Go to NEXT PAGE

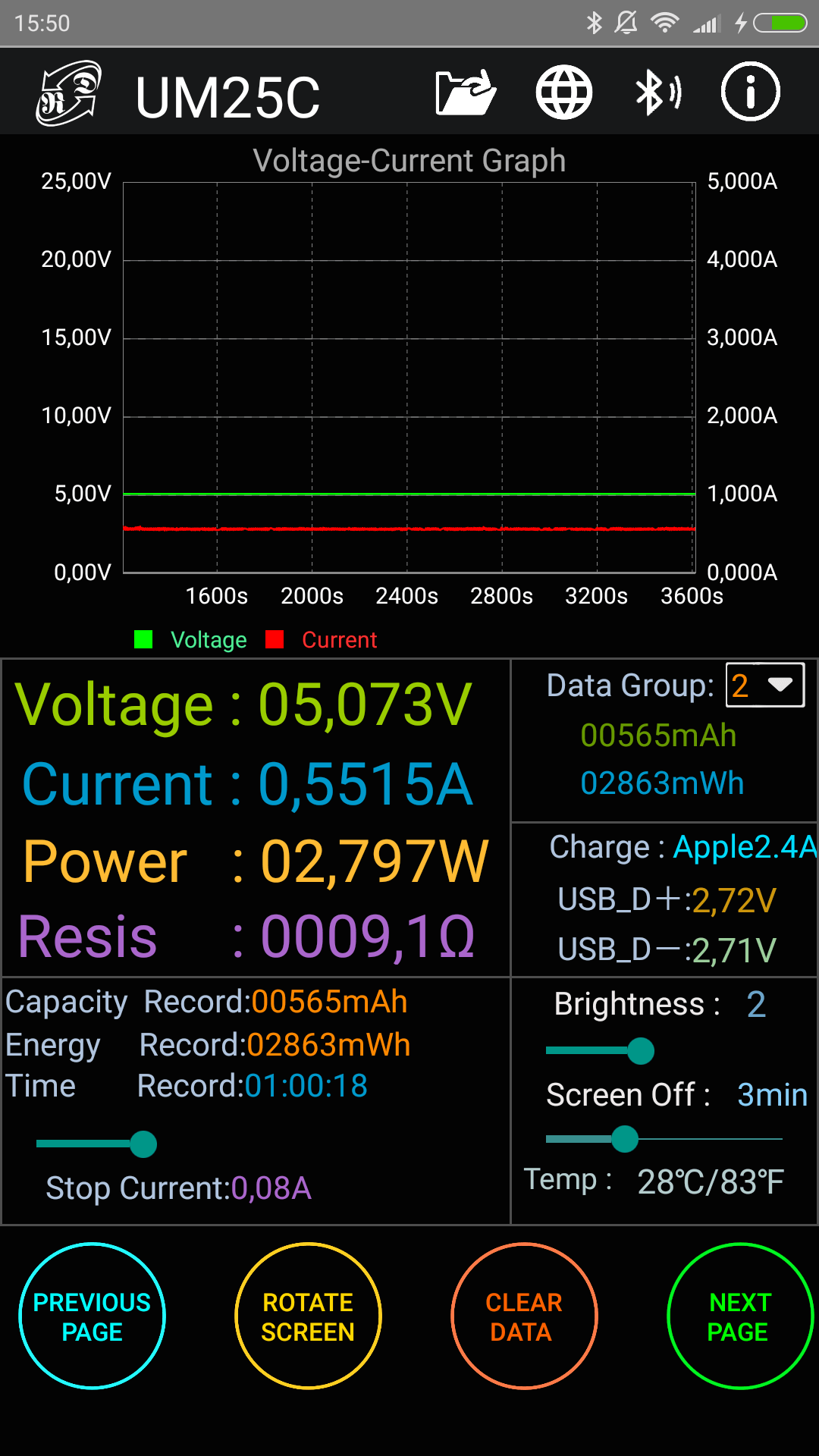click(x=739, y=1316)
